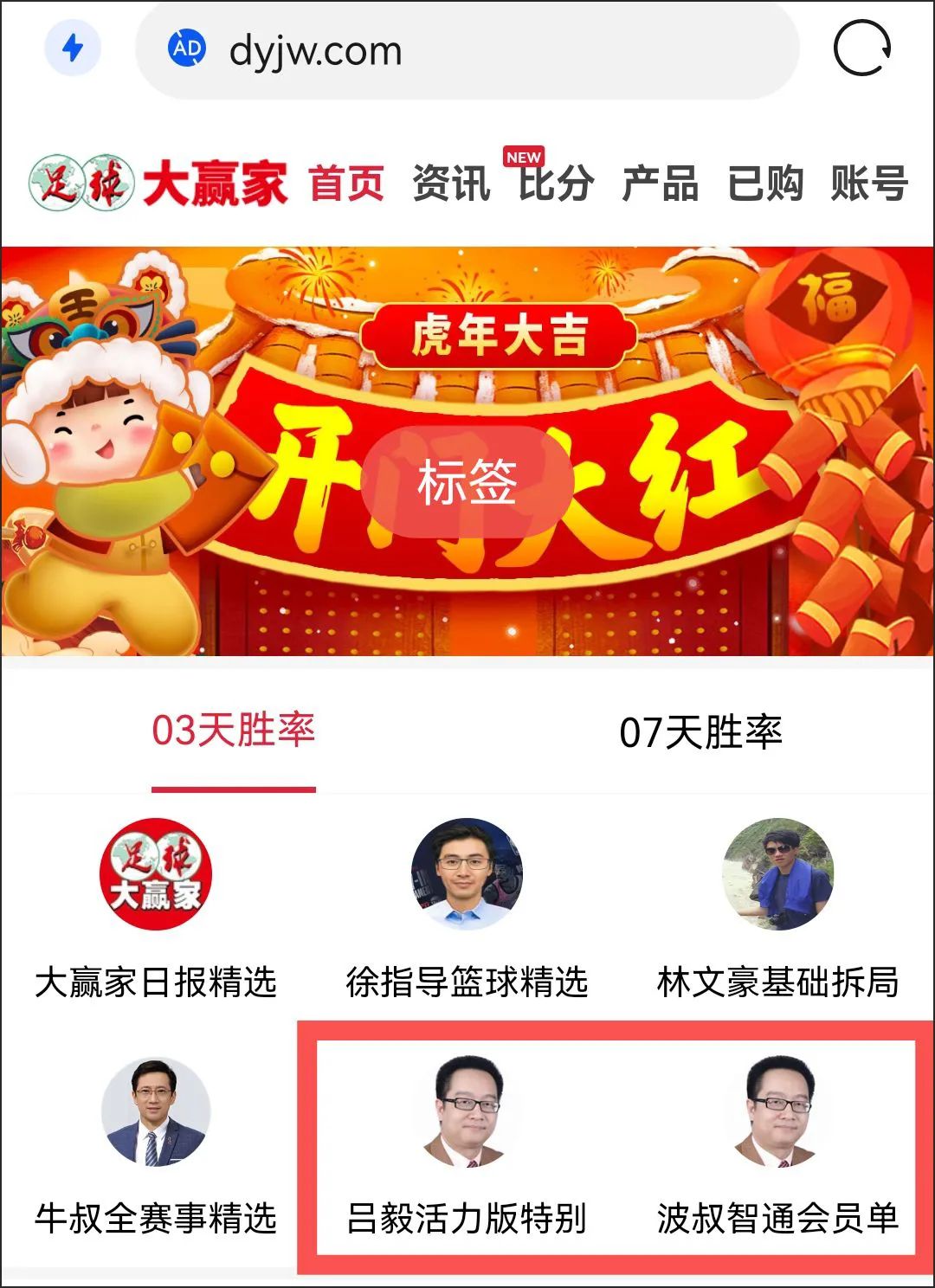Go to 首页 in the top navigation
Image resolution: width=935 pixels, height=1288 pixels.
[346, 184]
